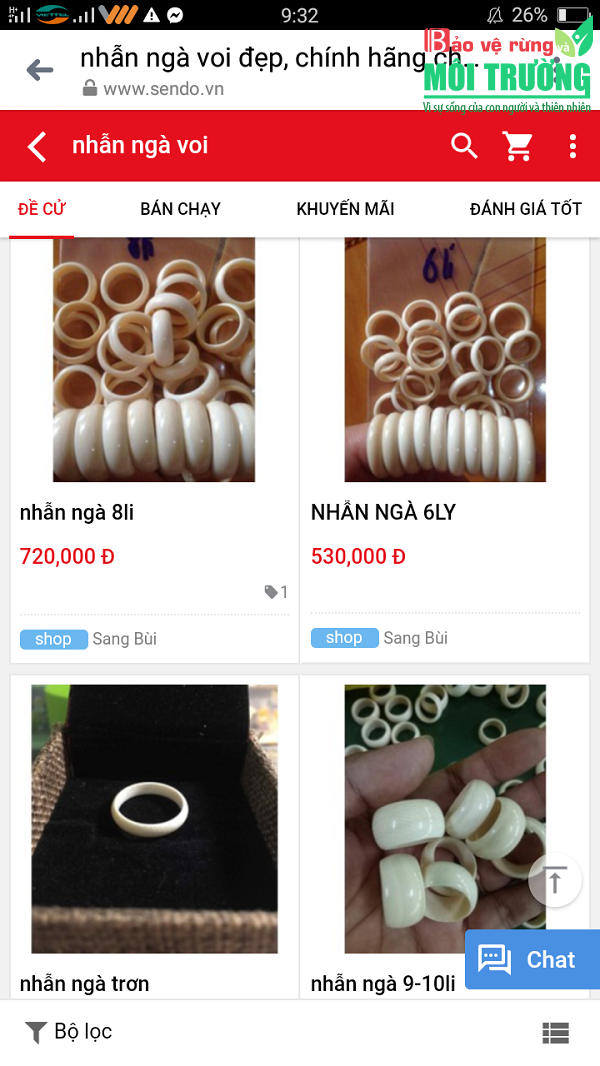Start a Chat with the seller
600x1066 pixels.
[532, 960]
